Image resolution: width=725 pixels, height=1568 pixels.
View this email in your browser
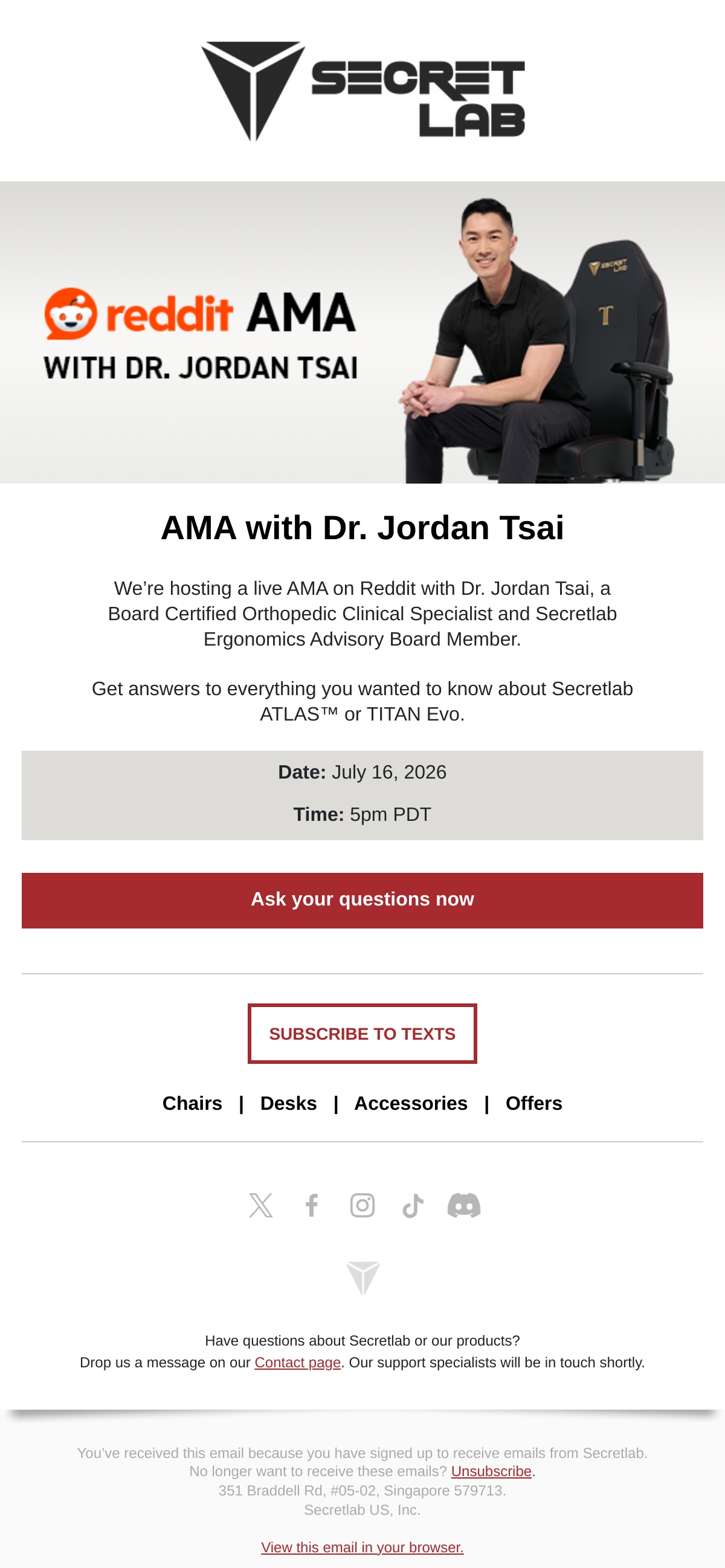[362, 1547]
